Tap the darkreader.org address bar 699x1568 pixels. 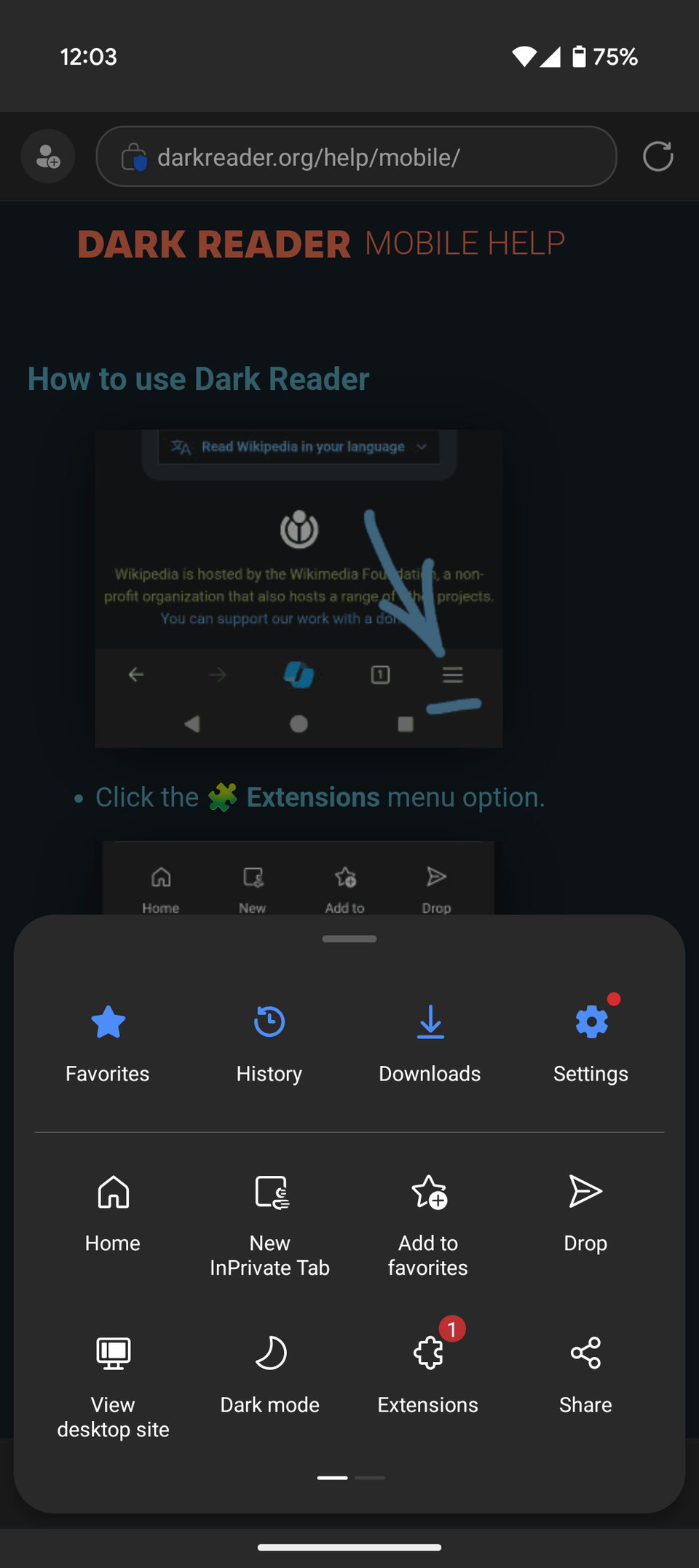tap(357, 156)
